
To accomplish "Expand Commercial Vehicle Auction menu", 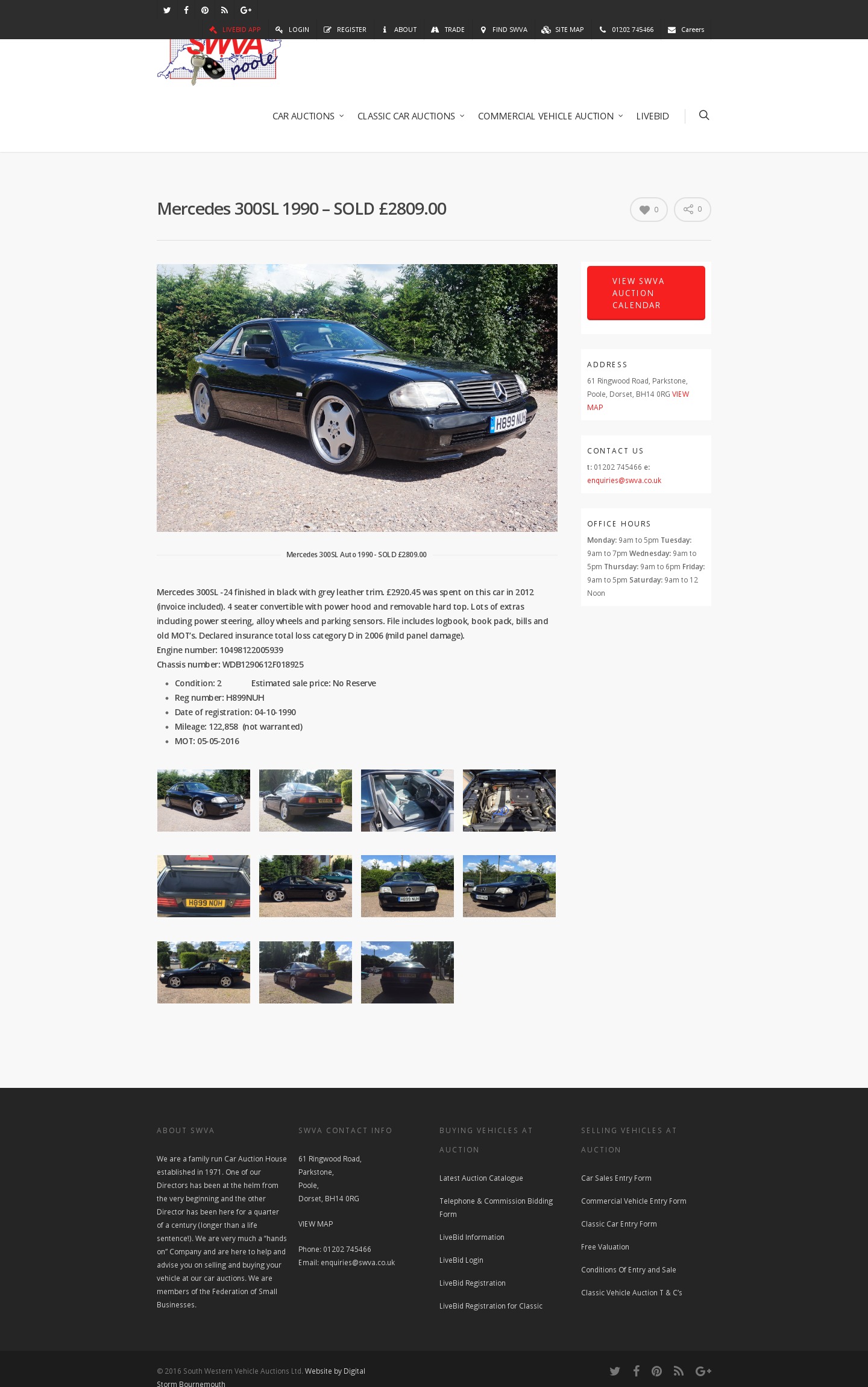I will click(550, 116).
